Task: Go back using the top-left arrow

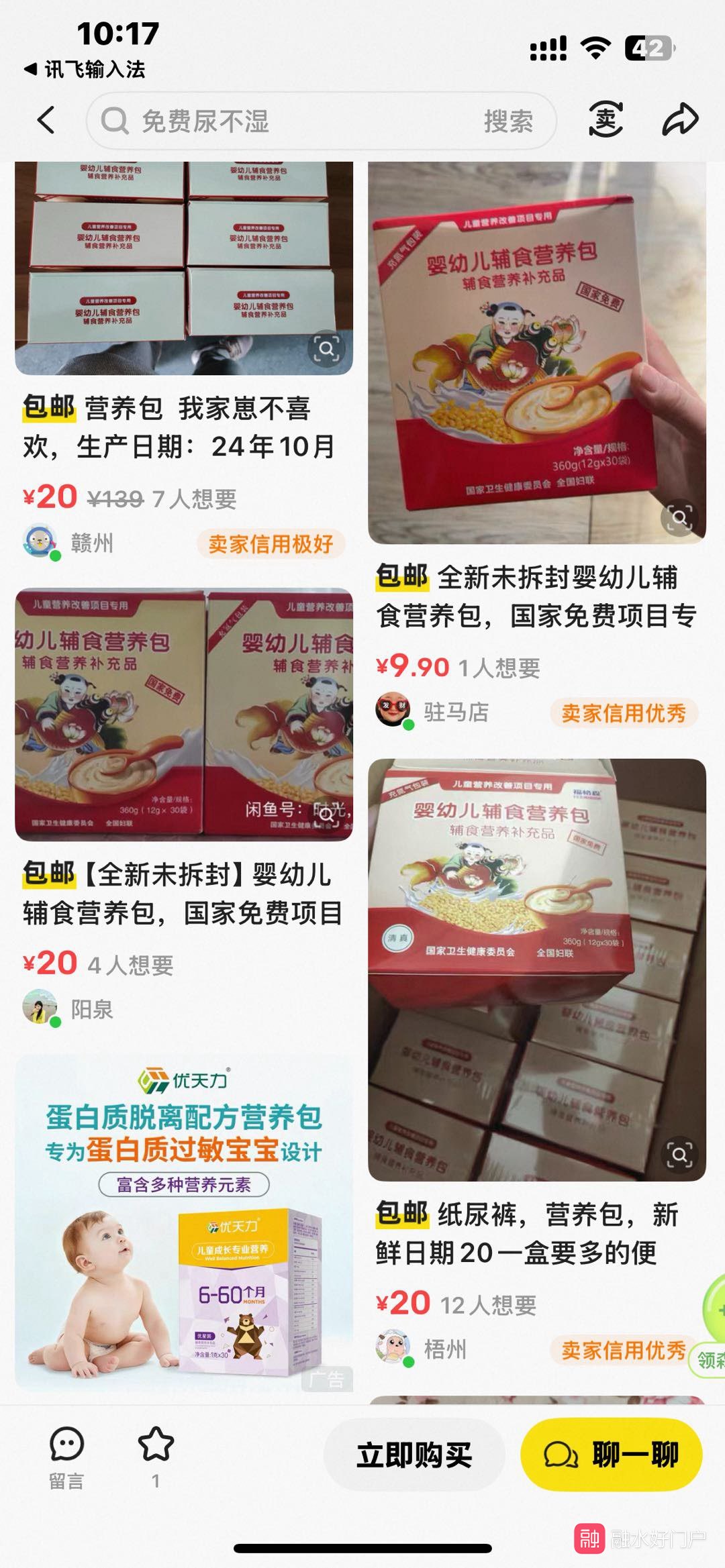Action: pyautogui.click(x=46, y=121)
